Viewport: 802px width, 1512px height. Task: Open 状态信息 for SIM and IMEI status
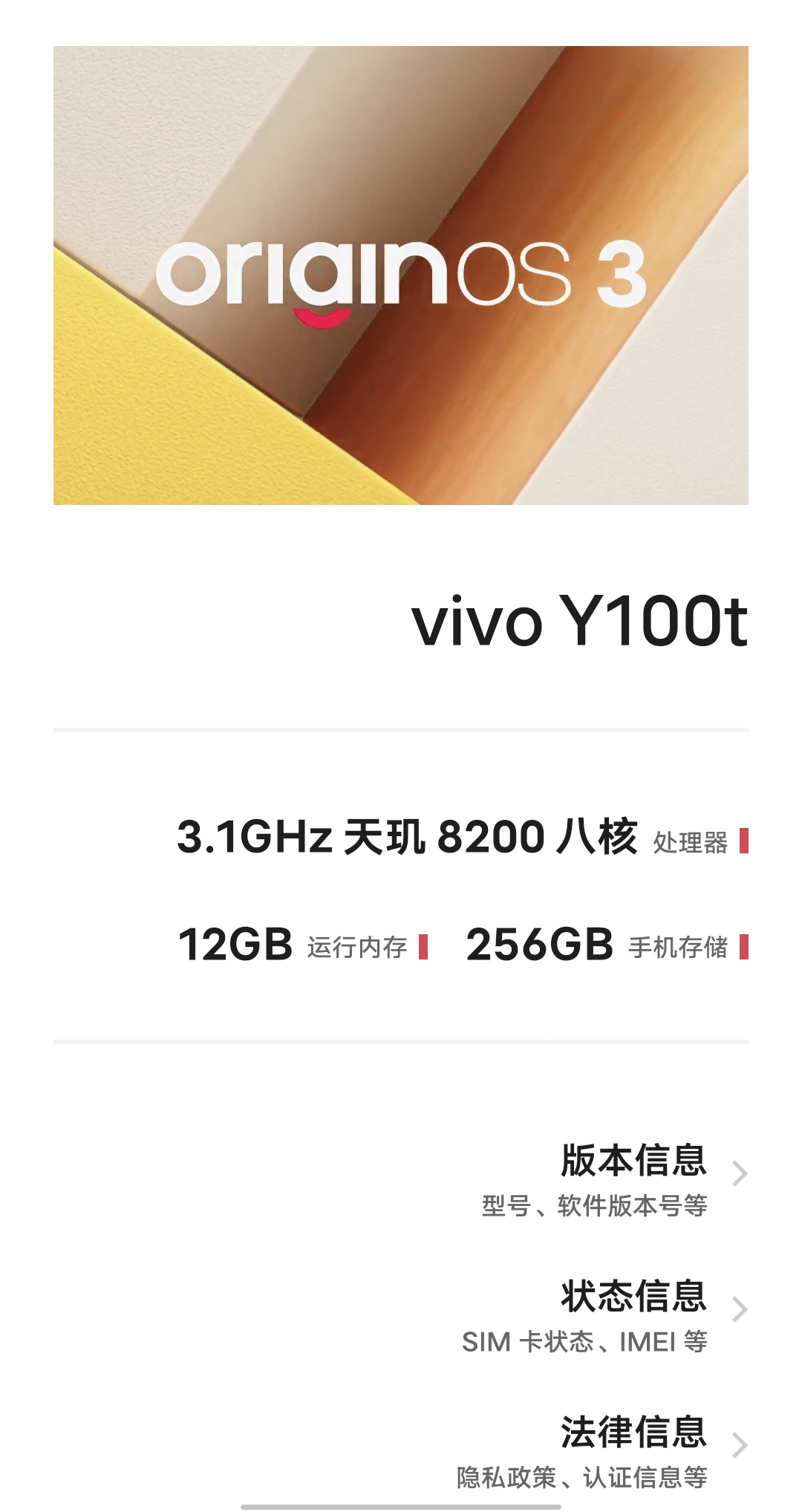tap(633, 1311)
